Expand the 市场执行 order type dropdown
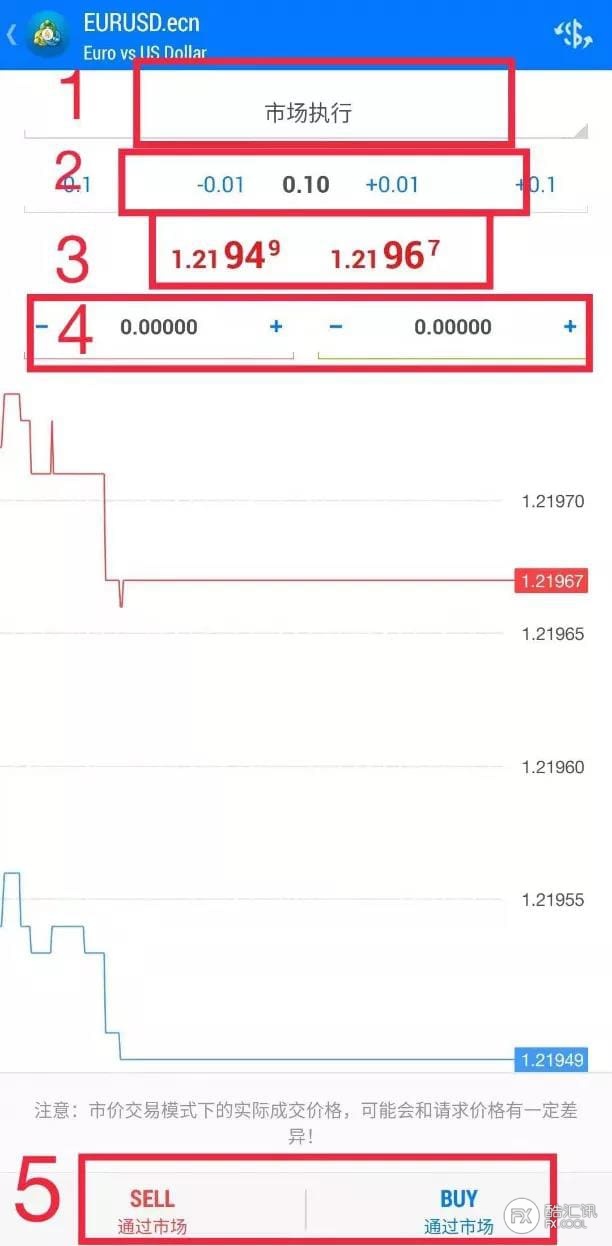The image size is (612, 1246). tap(308, 113)
